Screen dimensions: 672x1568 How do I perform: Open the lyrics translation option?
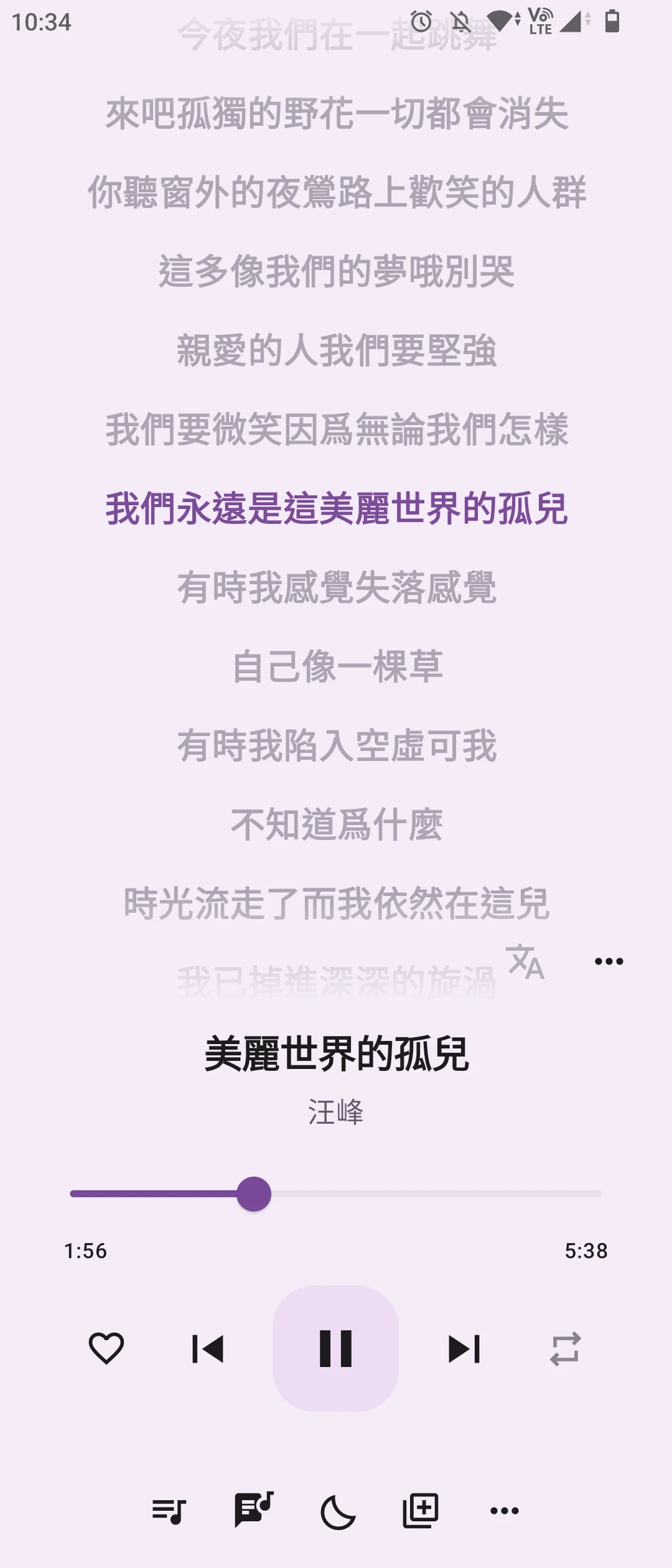(x=526, y=961)
